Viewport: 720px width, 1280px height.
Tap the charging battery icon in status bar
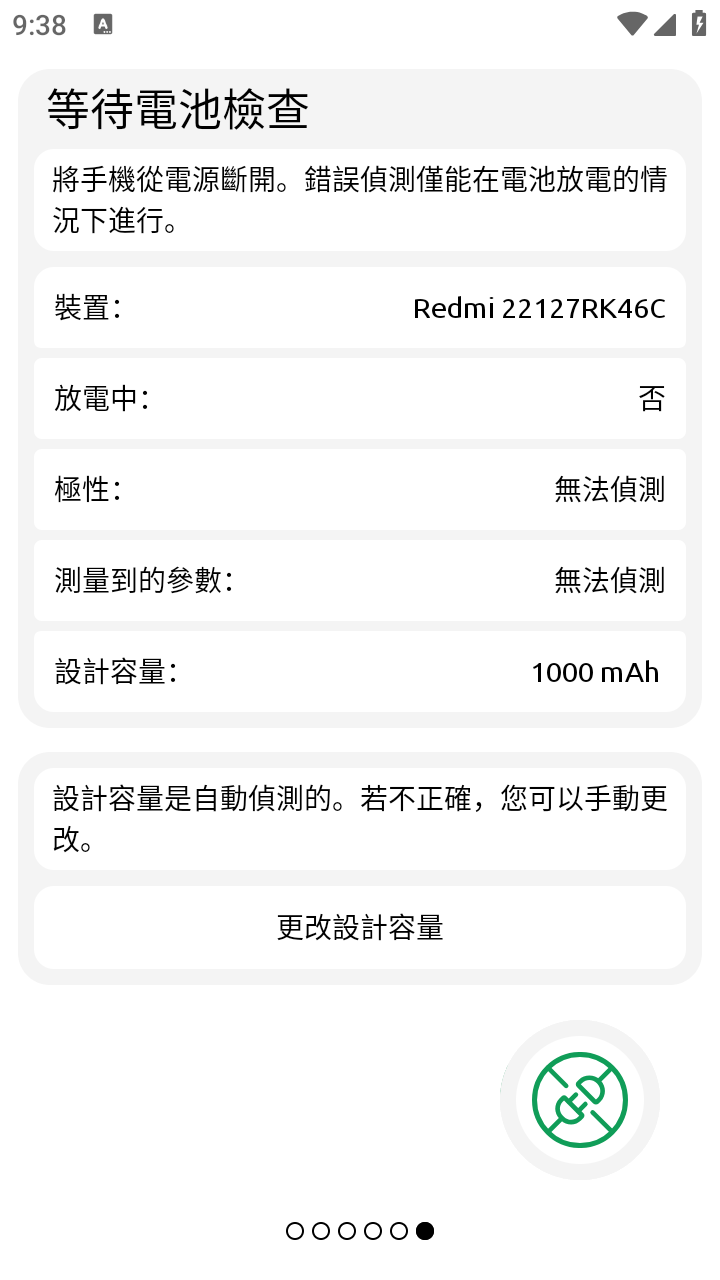click(699, 24)
